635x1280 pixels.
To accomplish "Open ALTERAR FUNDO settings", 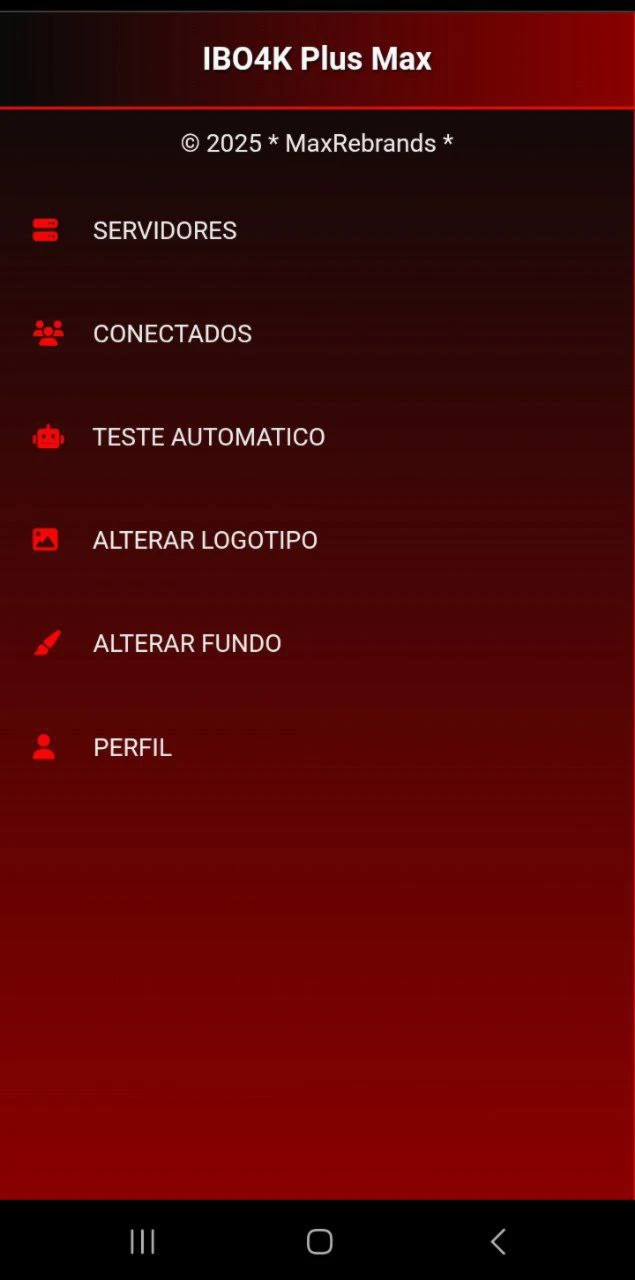I will pos(187,643).
